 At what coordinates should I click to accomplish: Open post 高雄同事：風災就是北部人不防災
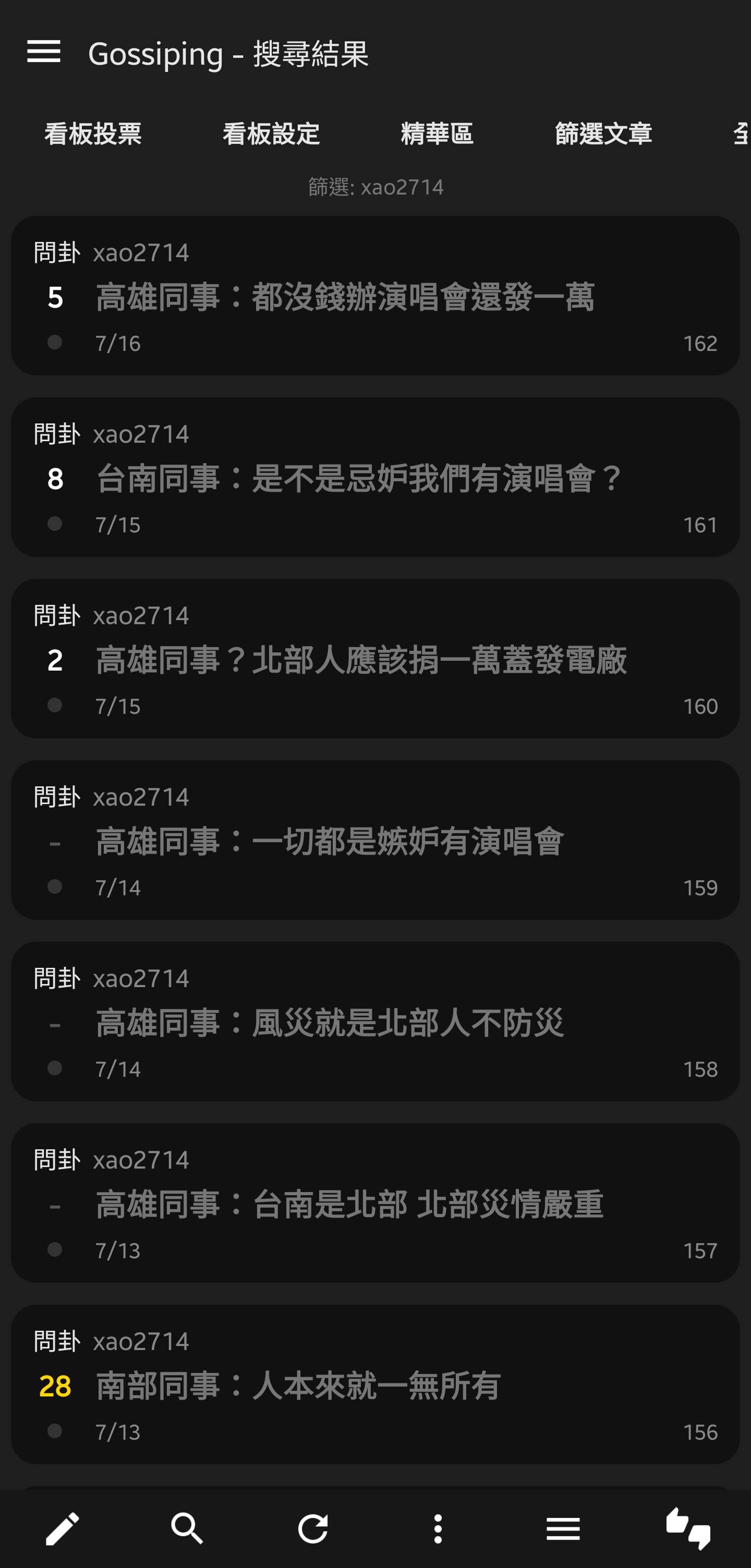click(375, 1022)
